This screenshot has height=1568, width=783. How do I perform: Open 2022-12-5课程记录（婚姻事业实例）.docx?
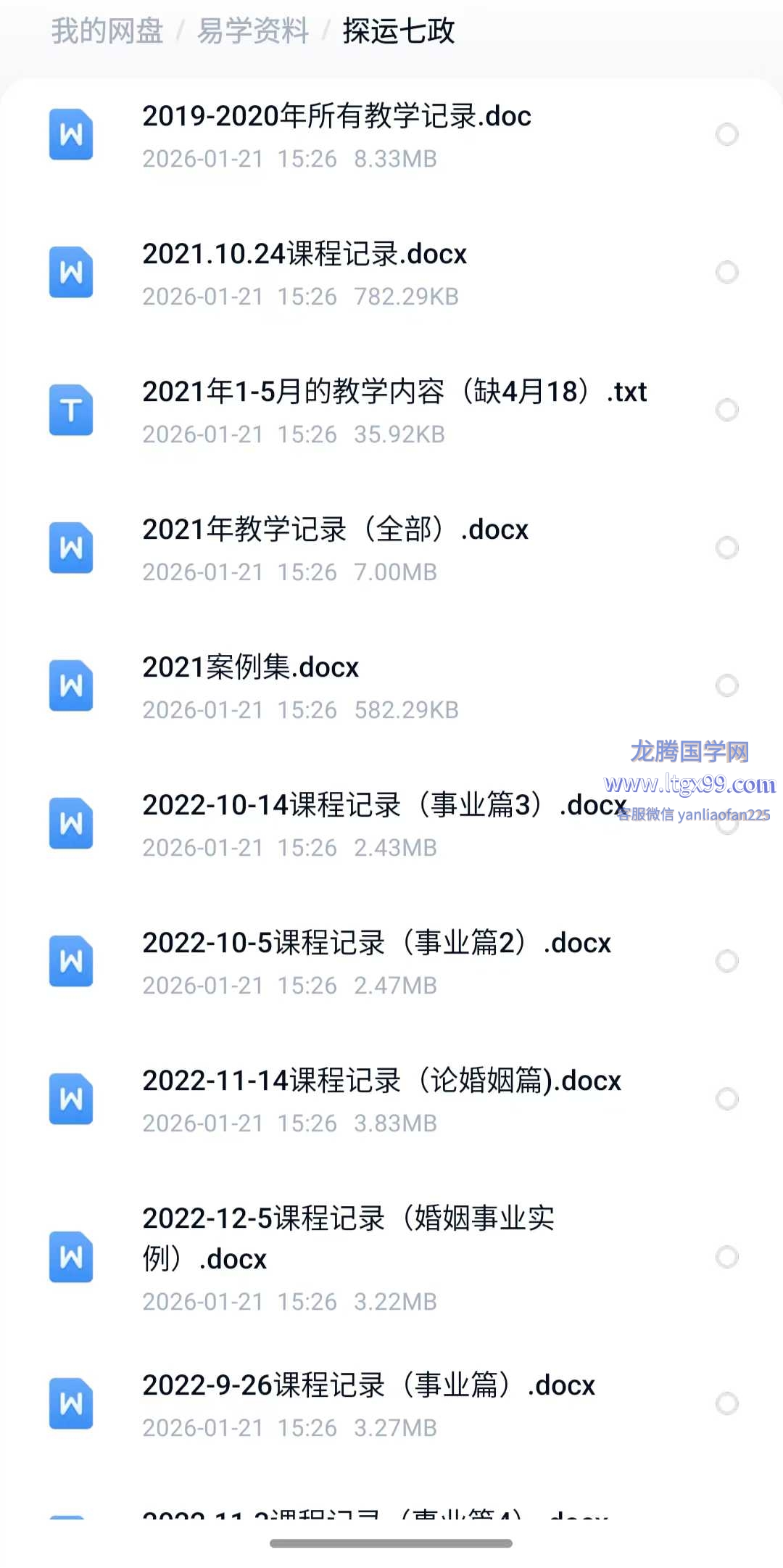pyautogui.click(x=348, y=1238)
